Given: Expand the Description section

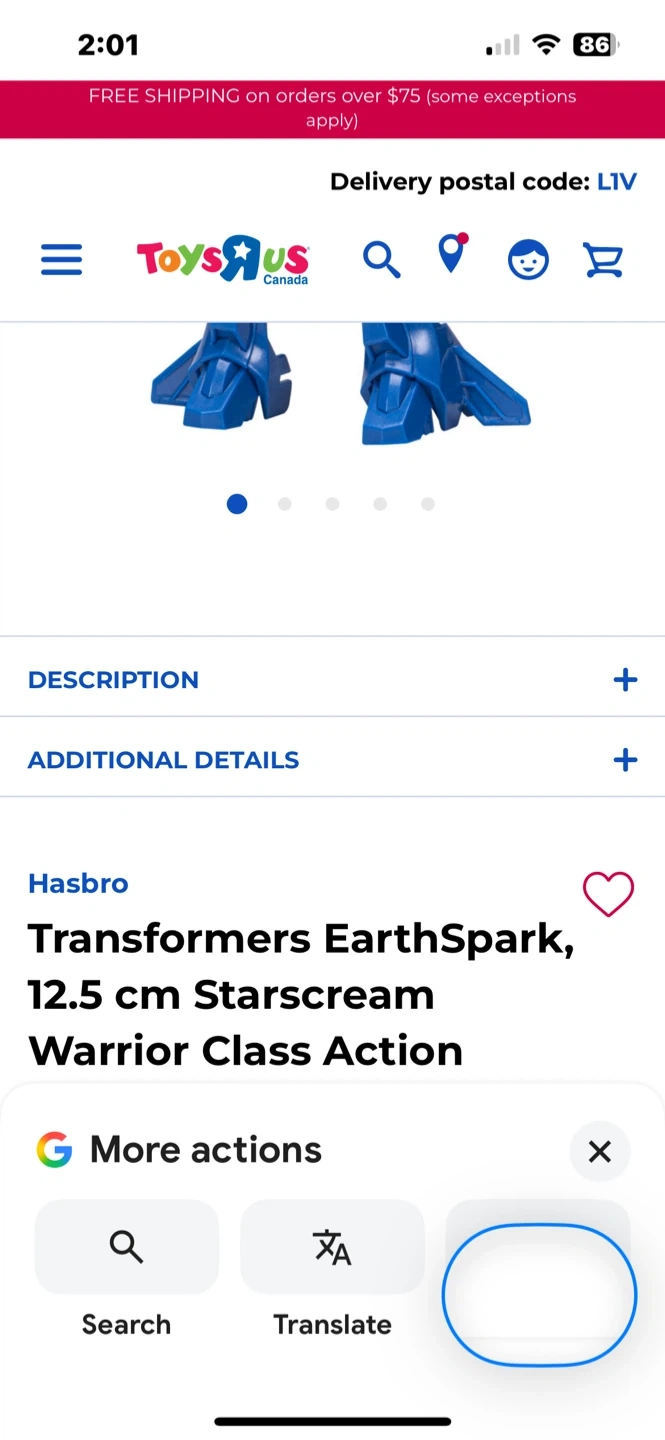Looking at the screenshot, I should point(332,680).
